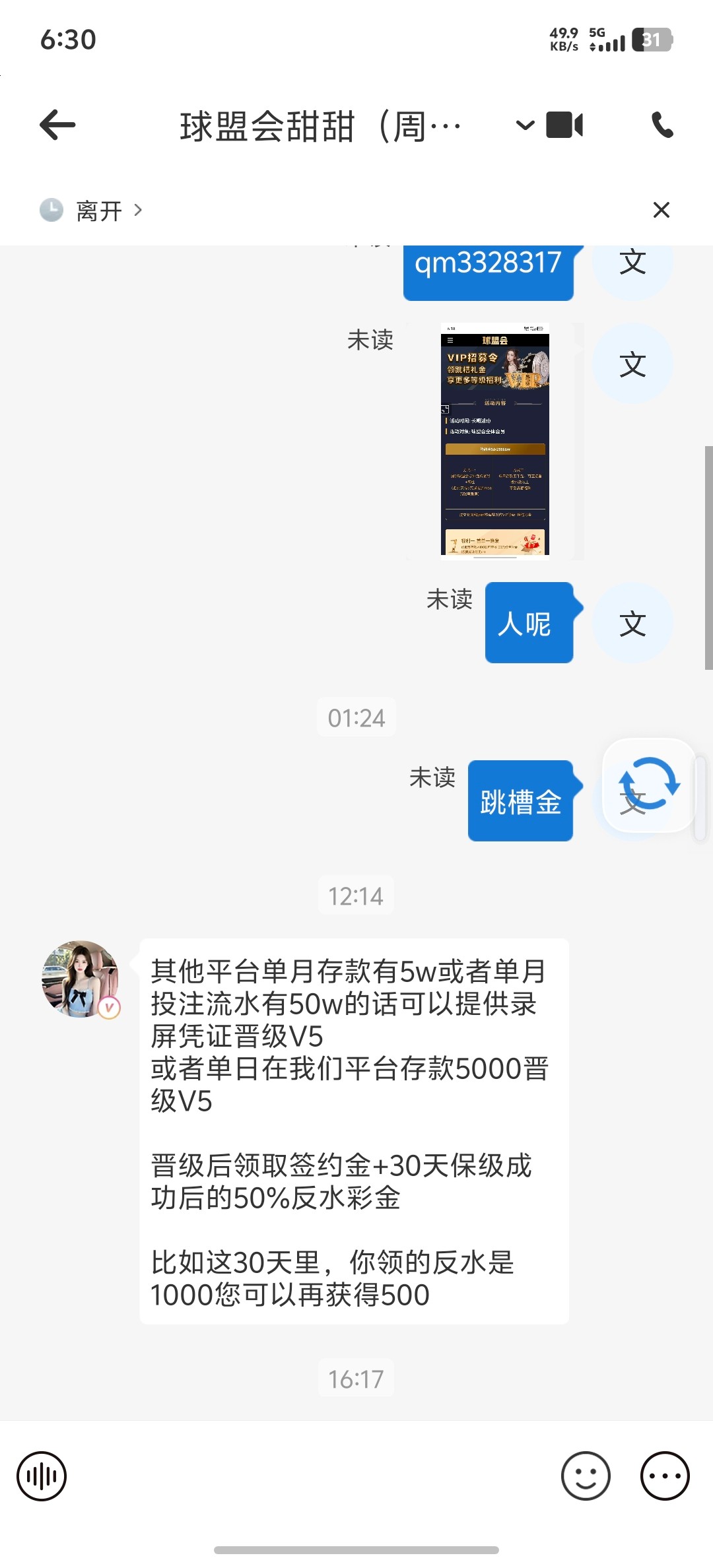Translate the 人呢 message
The image size is (713, 1568).
pyautogui.click(x=632, y=624)
